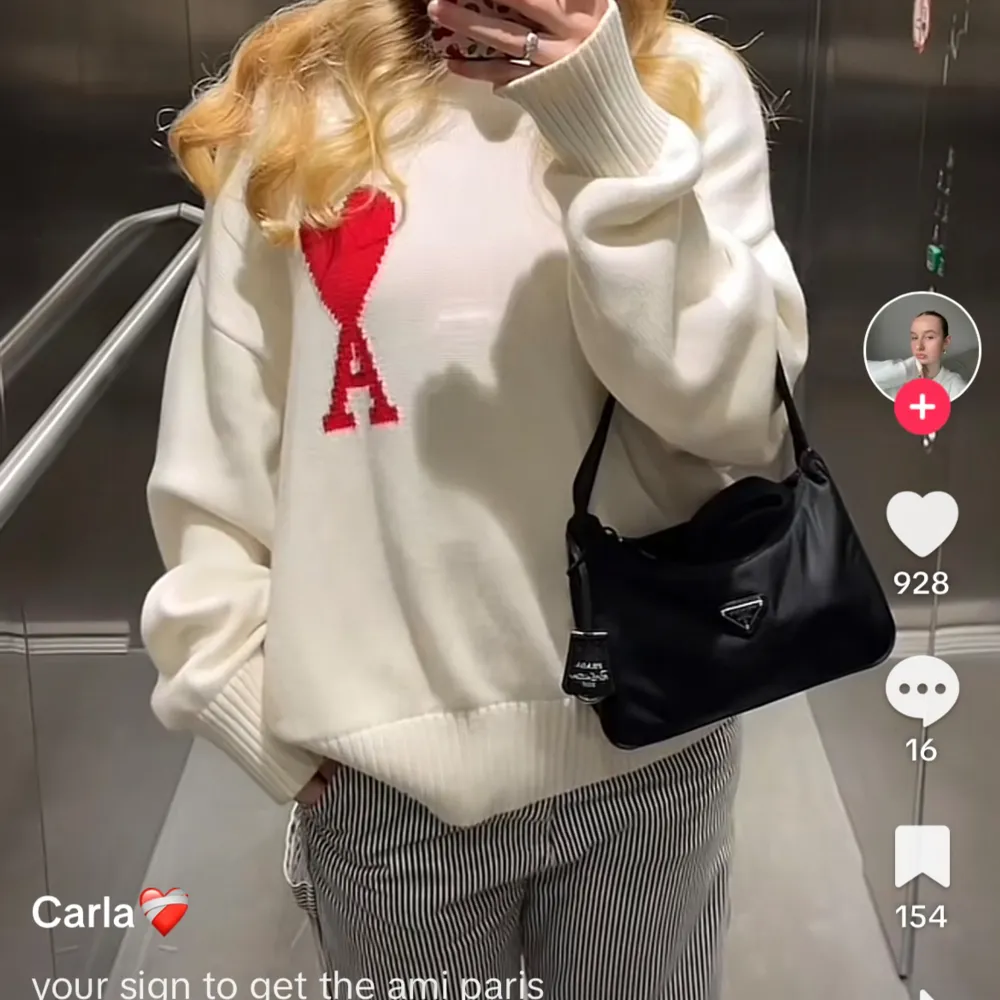Open the comments on this video
The height and width of the screenshot is (1000, 1000).
(x=921, y=691)
